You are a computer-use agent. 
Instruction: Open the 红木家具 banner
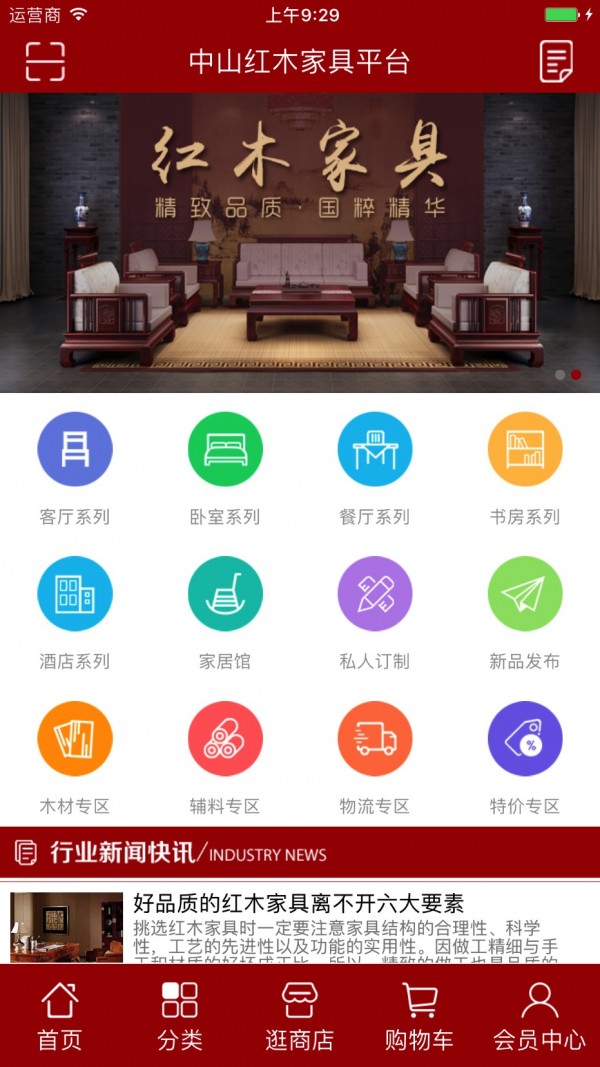[300, 242]
